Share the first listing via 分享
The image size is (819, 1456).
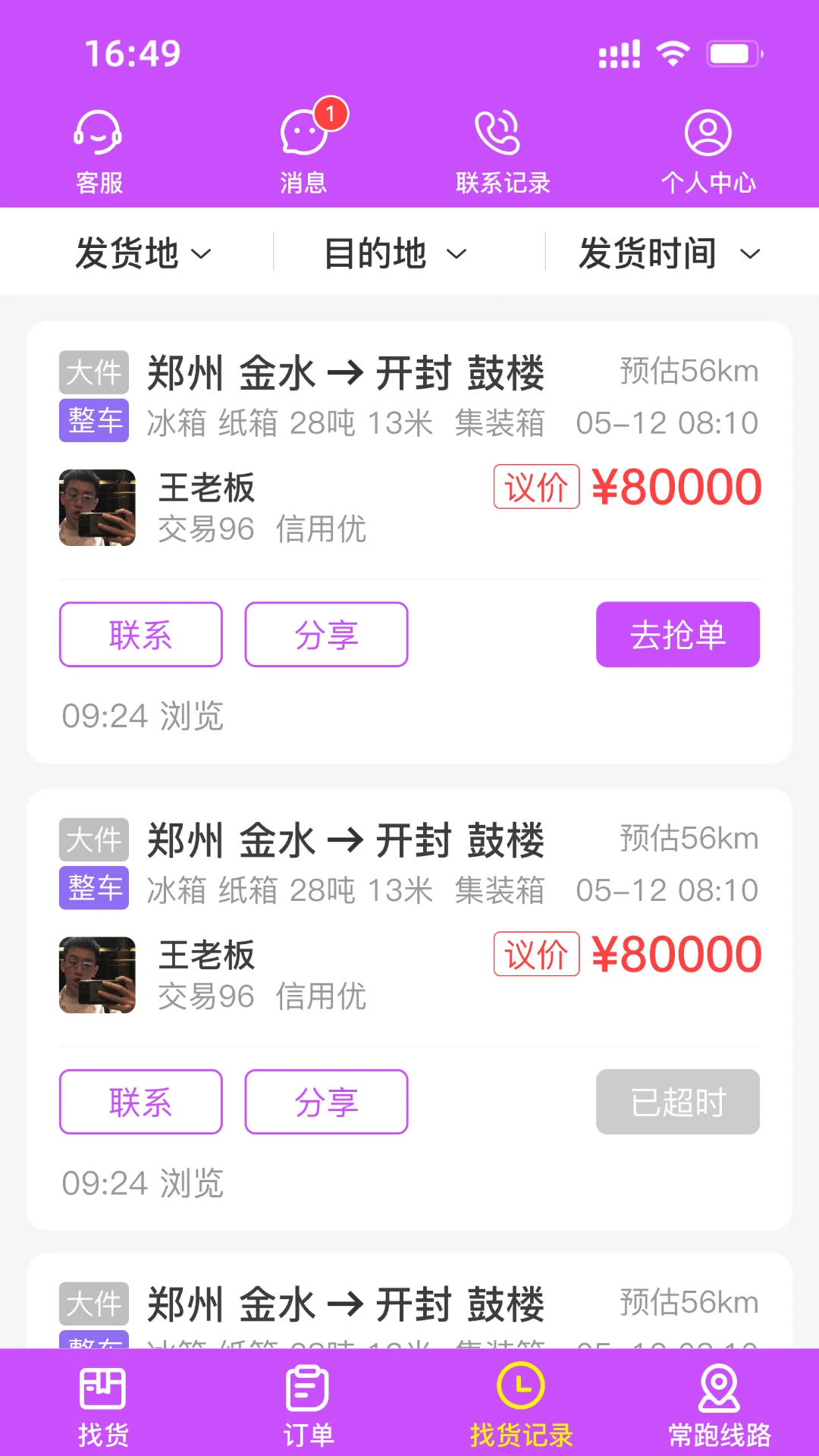click(x=326, y=635)
